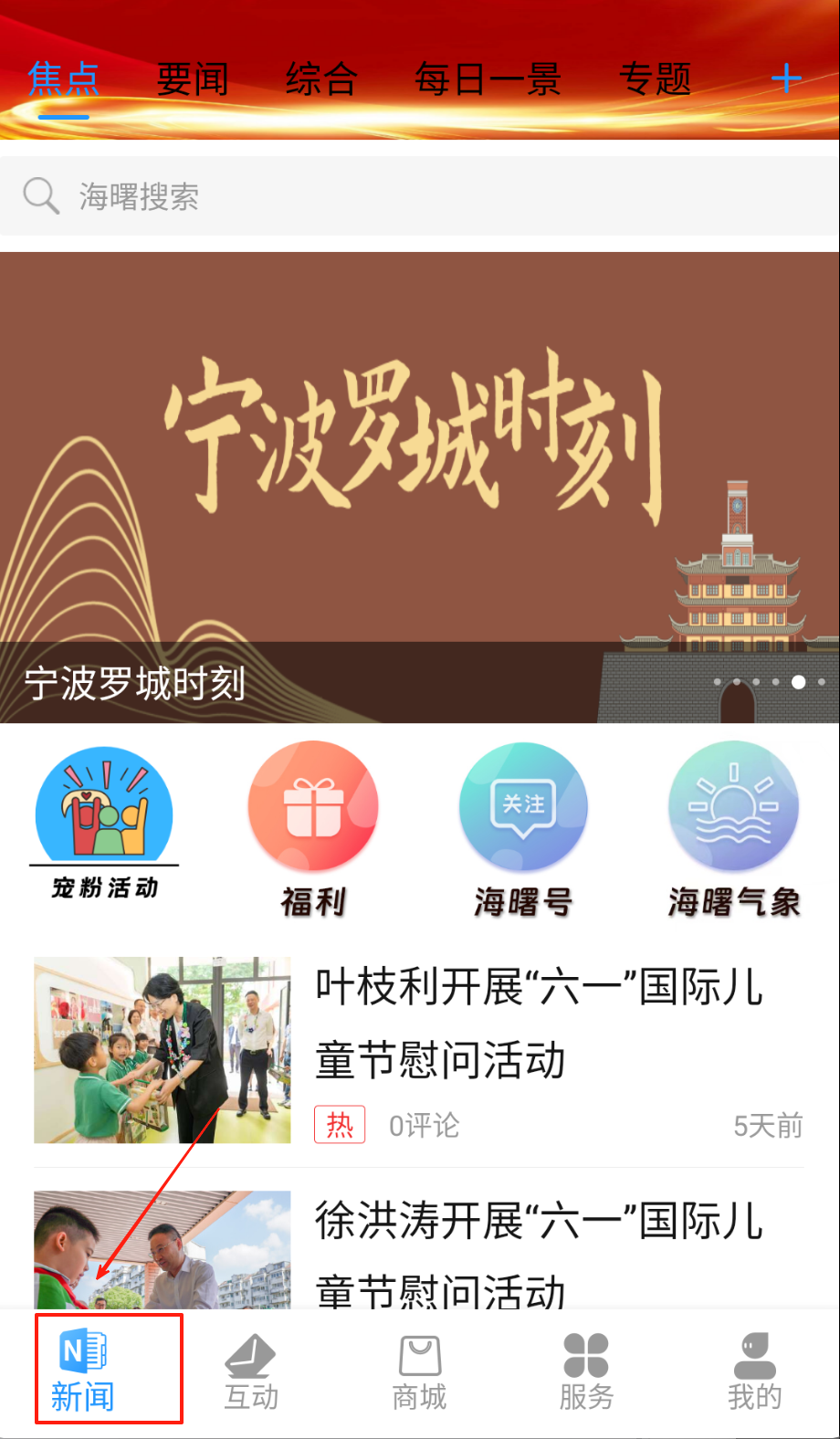This screenshot has width=840, height=1439.
Task: Go to the 专题 tab
Action: click(655, 79)
